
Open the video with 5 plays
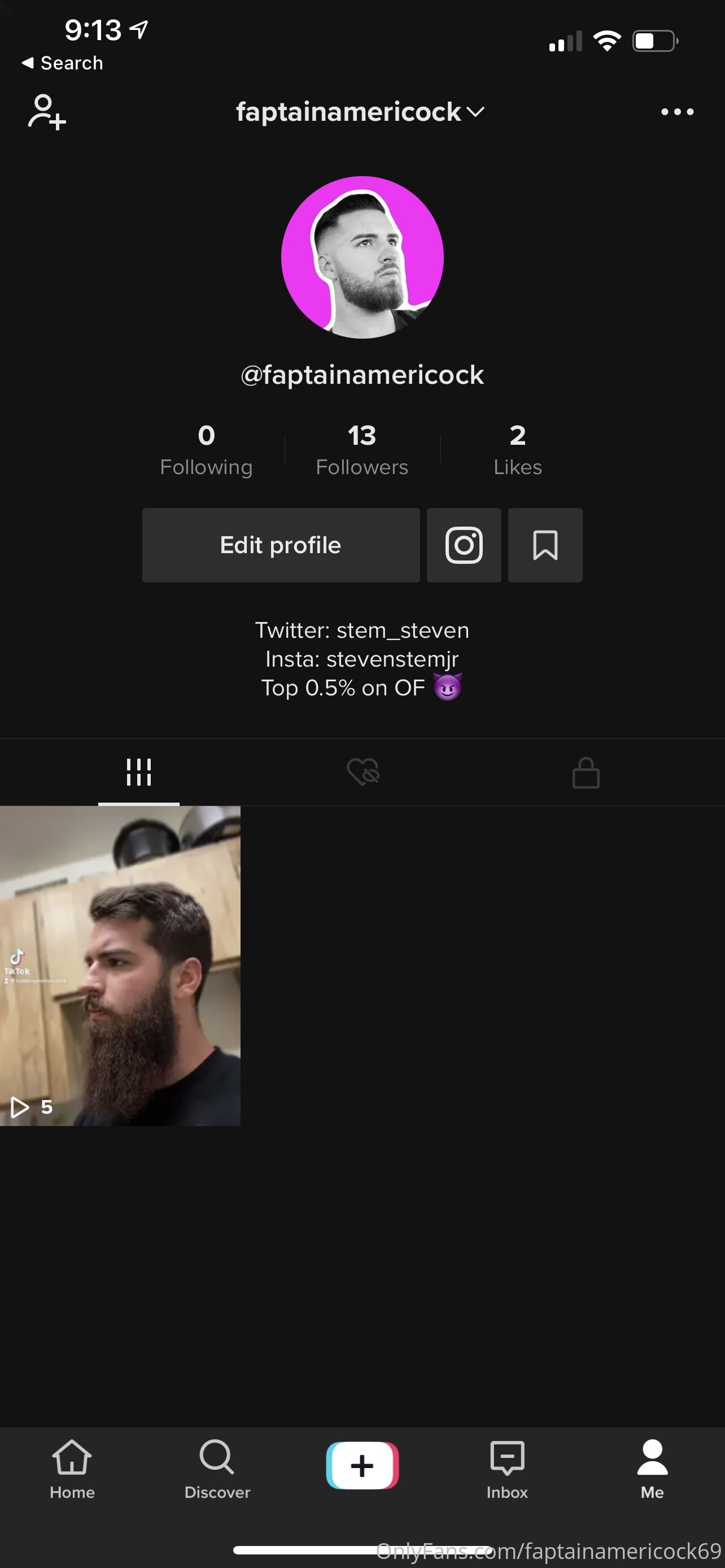[120, 966]
